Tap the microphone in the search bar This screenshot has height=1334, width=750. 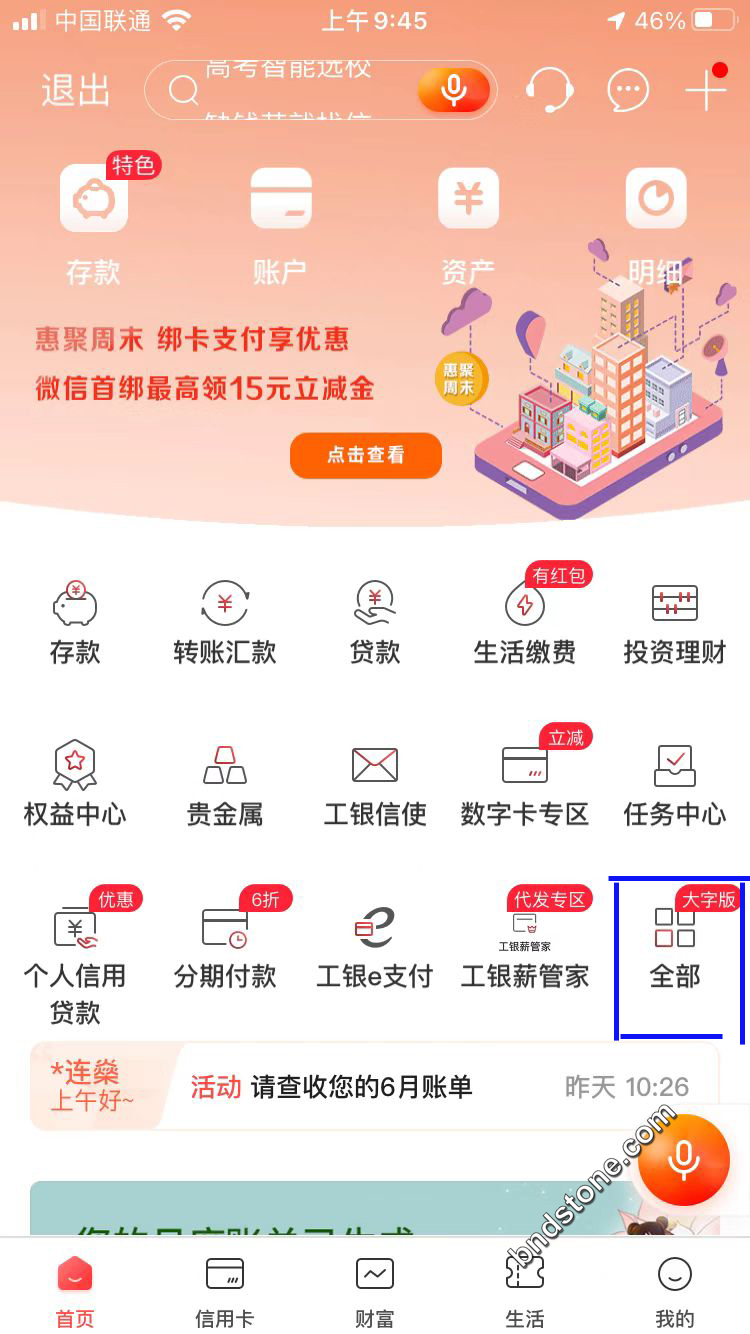point(454,91)
